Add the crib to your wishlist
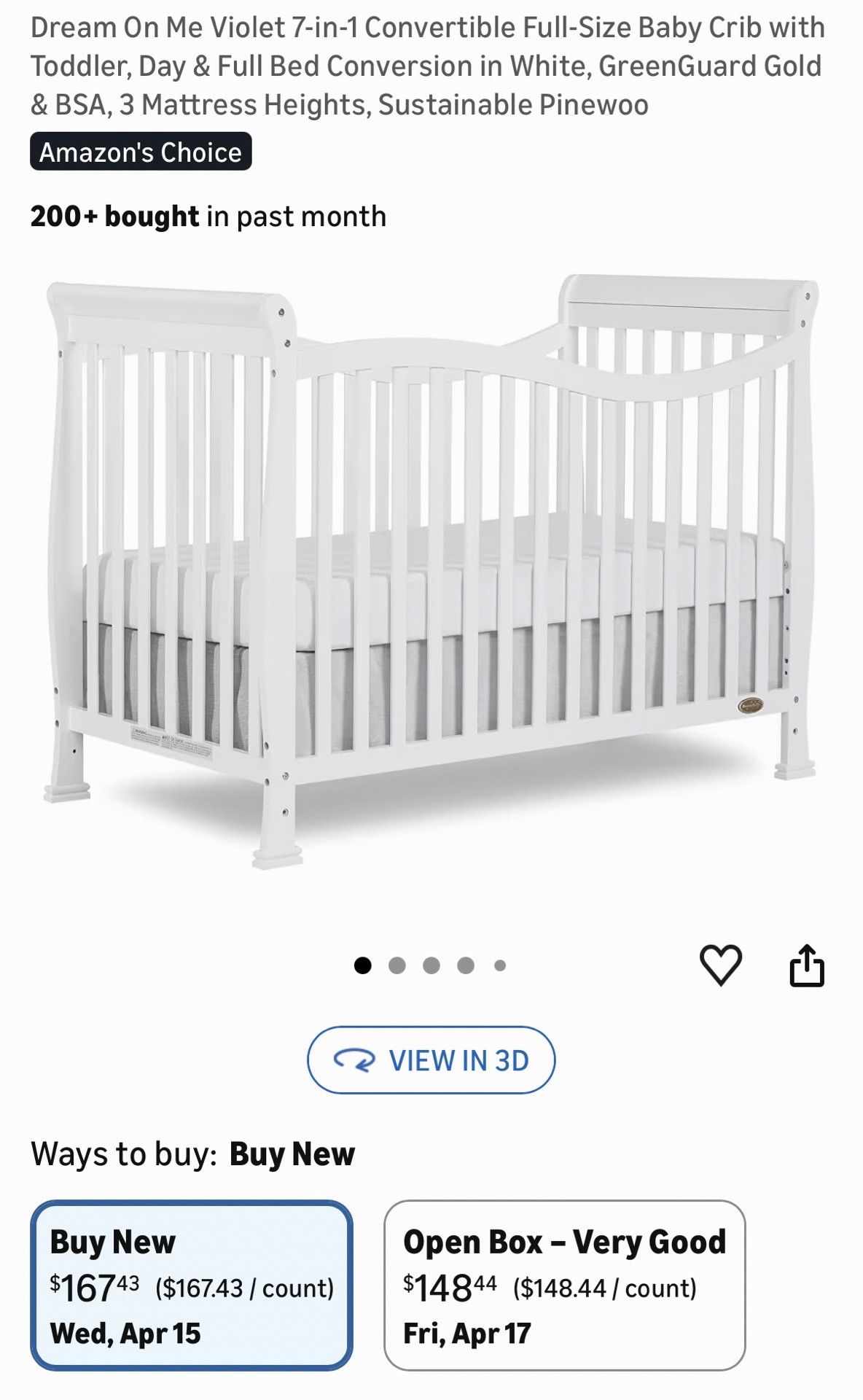The image size is (863, 1400). point(720,965)
